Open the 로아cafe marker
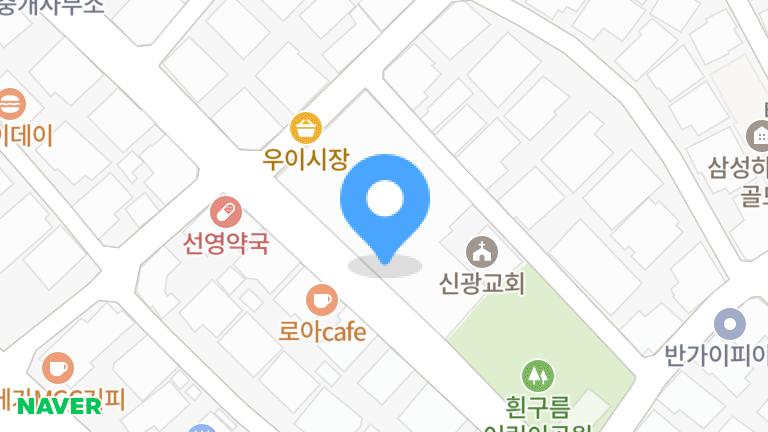 pos(321,299)
